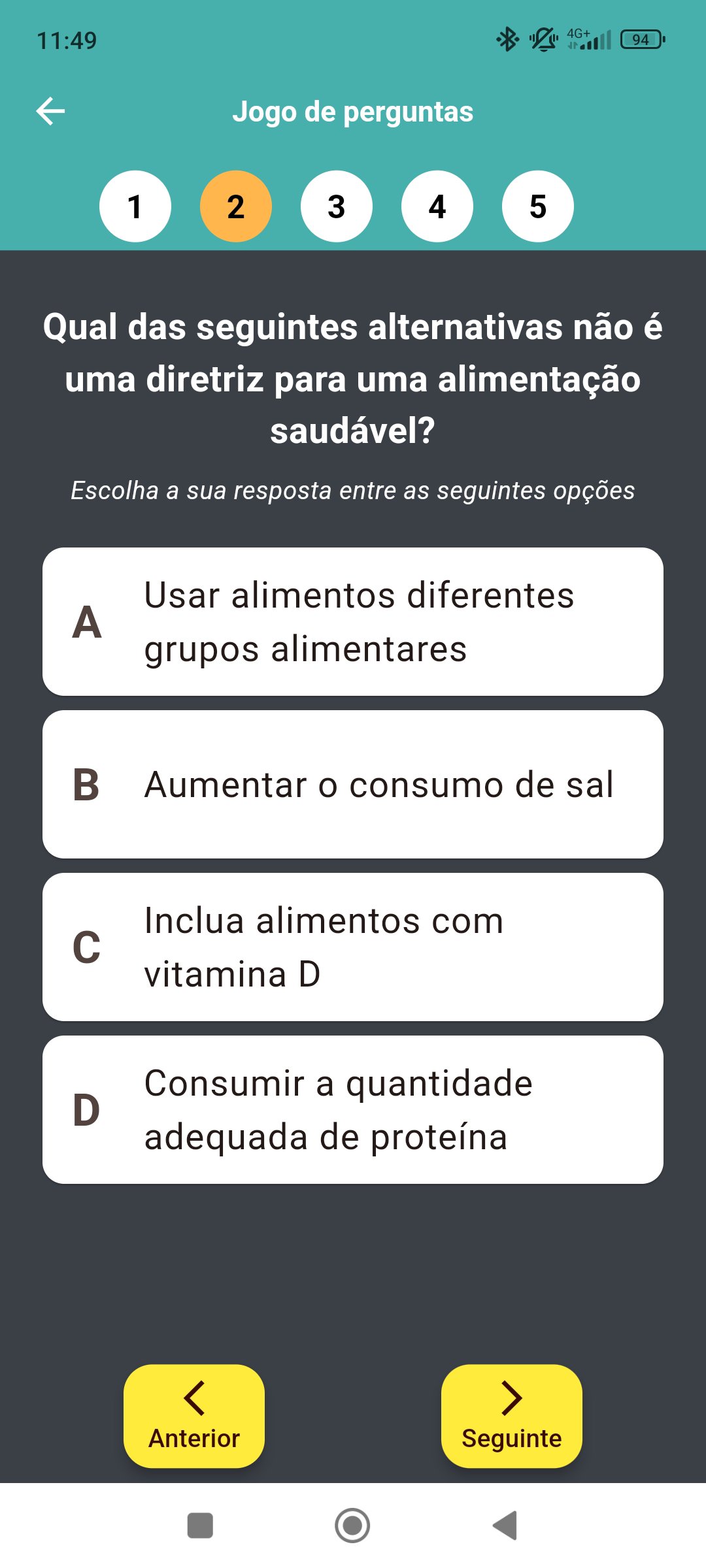Choose answer D: quantidade adequada de proteína
706x1568 pixels.
tap(353, 1110)
